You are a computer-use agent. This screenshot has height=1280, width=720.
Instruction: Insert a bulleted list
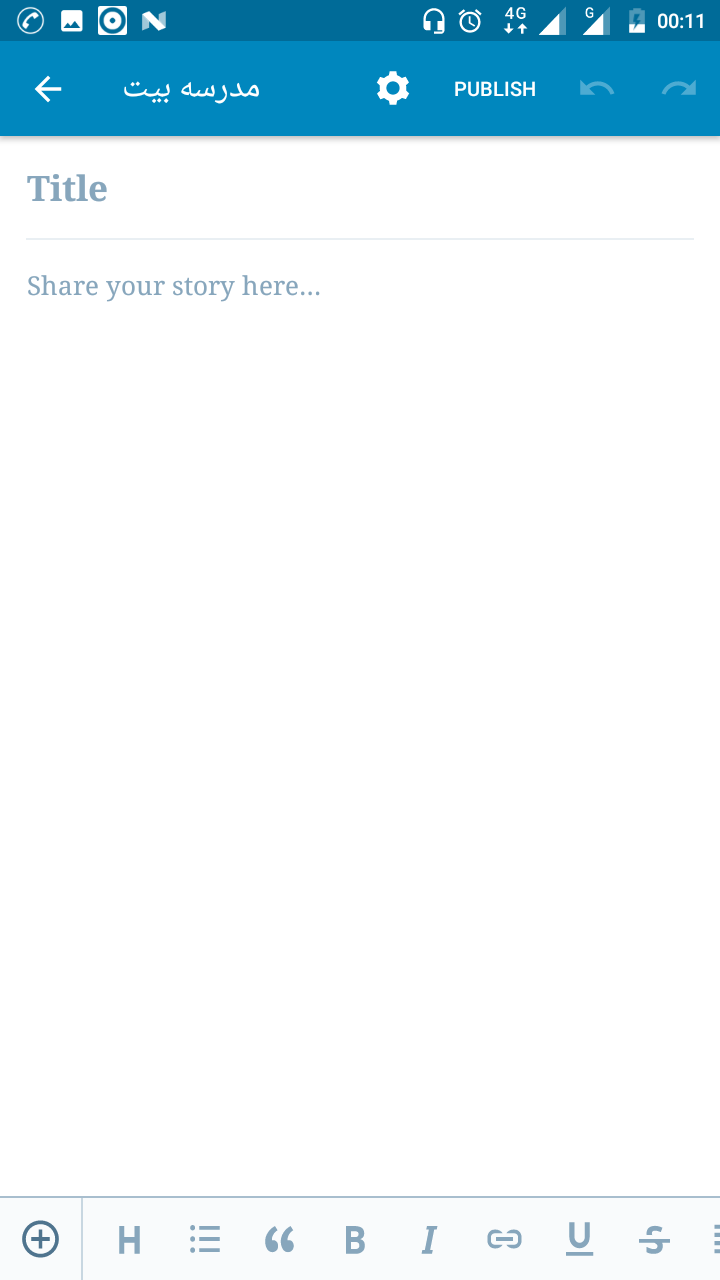[x=205, y=1241]
